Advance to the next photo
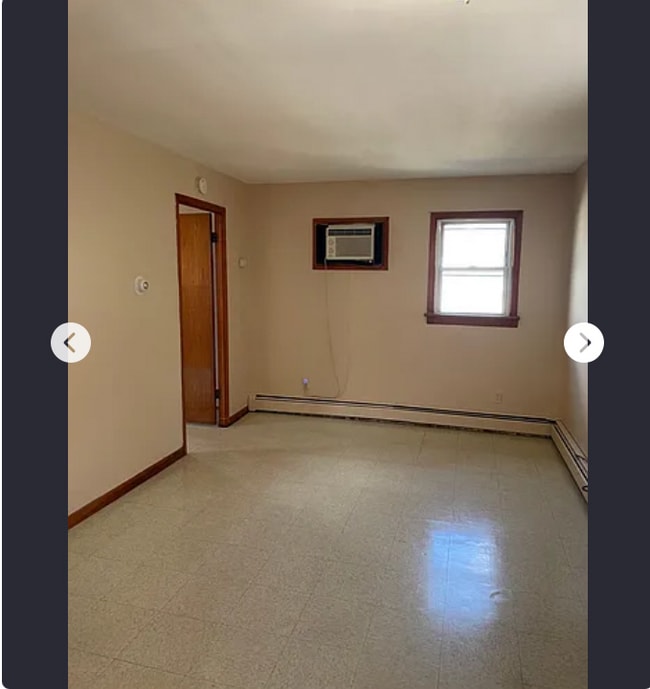Image resolution: width=650 pixels, height=689 pixels. click(x=583, y=343)
